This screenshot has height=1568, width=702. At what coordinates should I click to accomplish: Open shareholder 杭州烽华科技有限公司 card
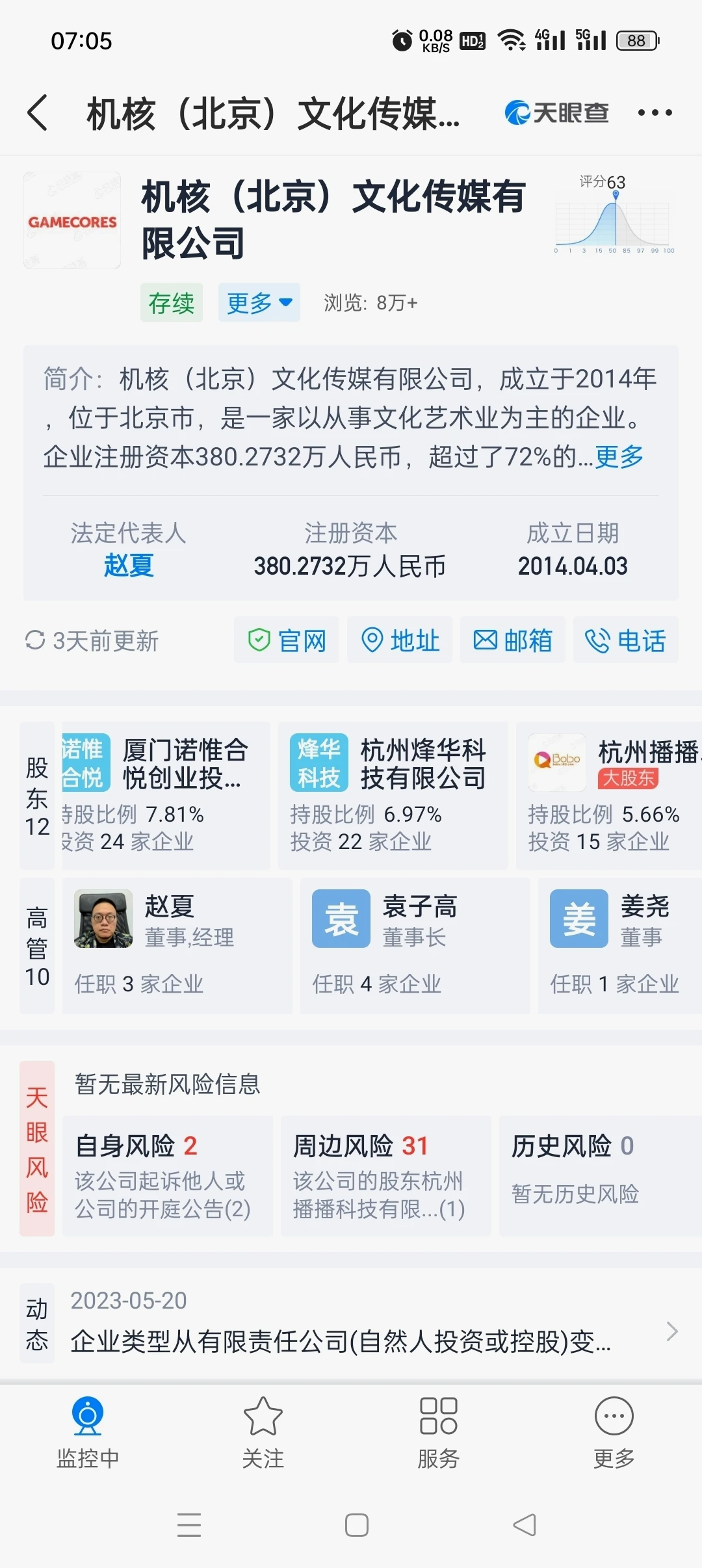point(393,794)
